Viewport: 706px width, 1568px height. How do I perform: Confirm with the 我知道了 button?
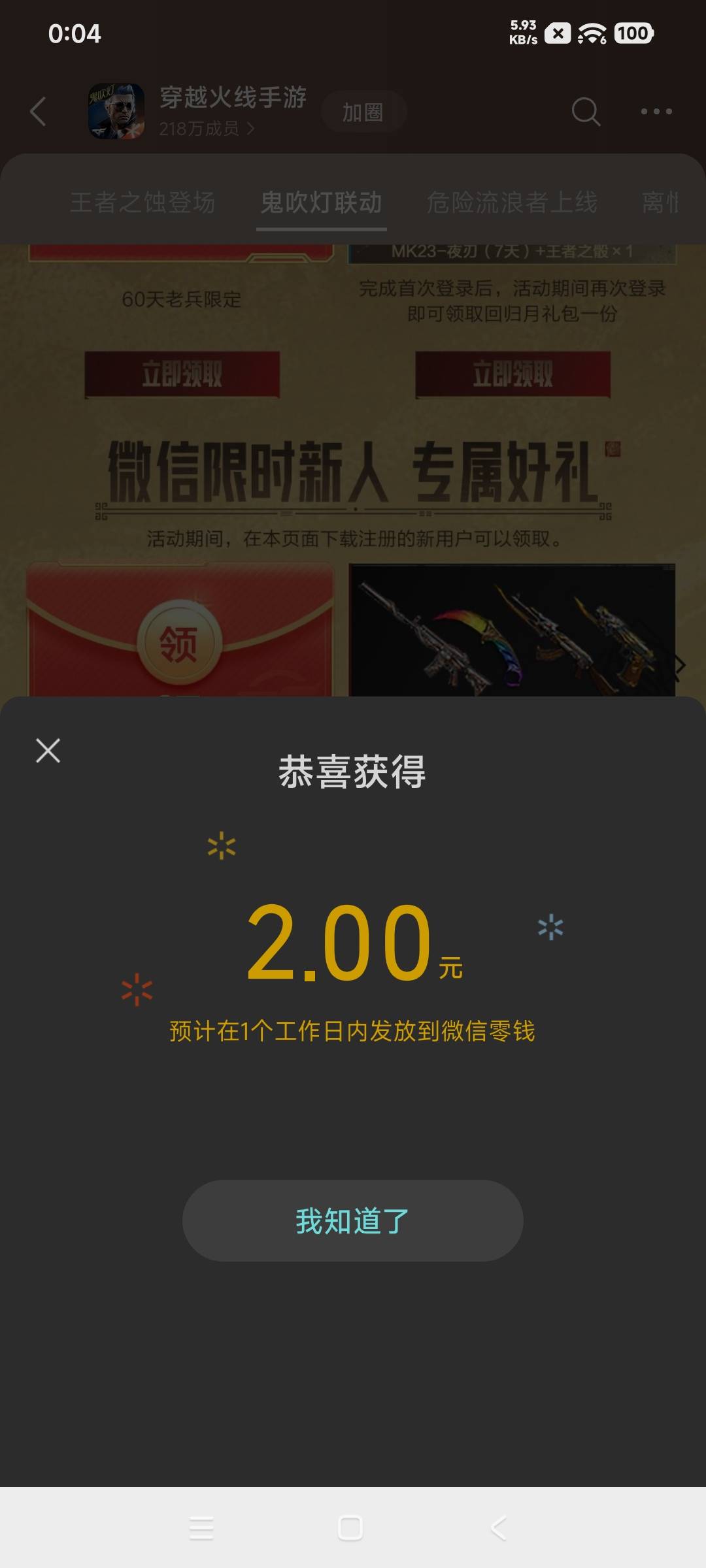tap(352, 1220)
